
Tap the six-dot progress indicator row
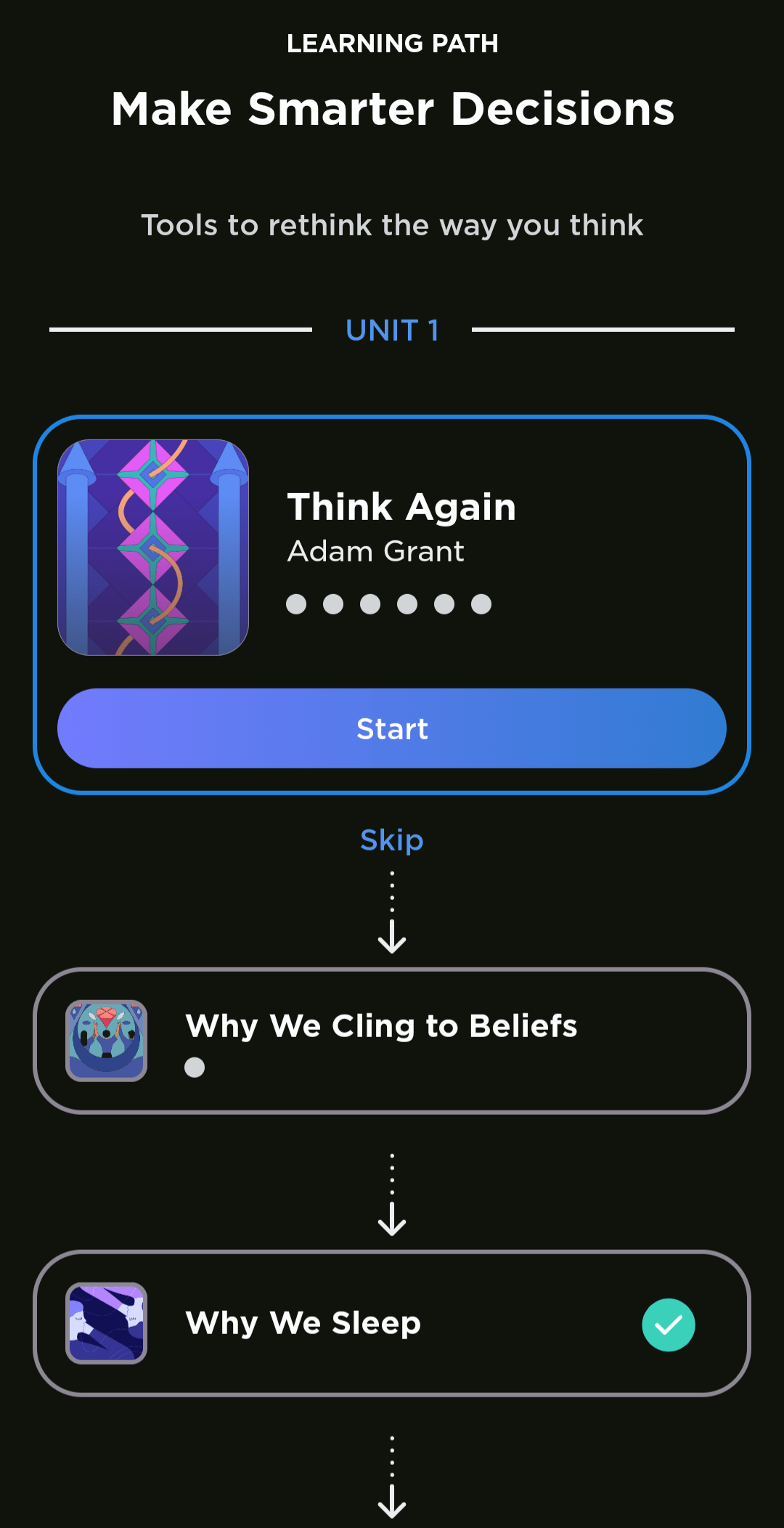coord(389,604)
